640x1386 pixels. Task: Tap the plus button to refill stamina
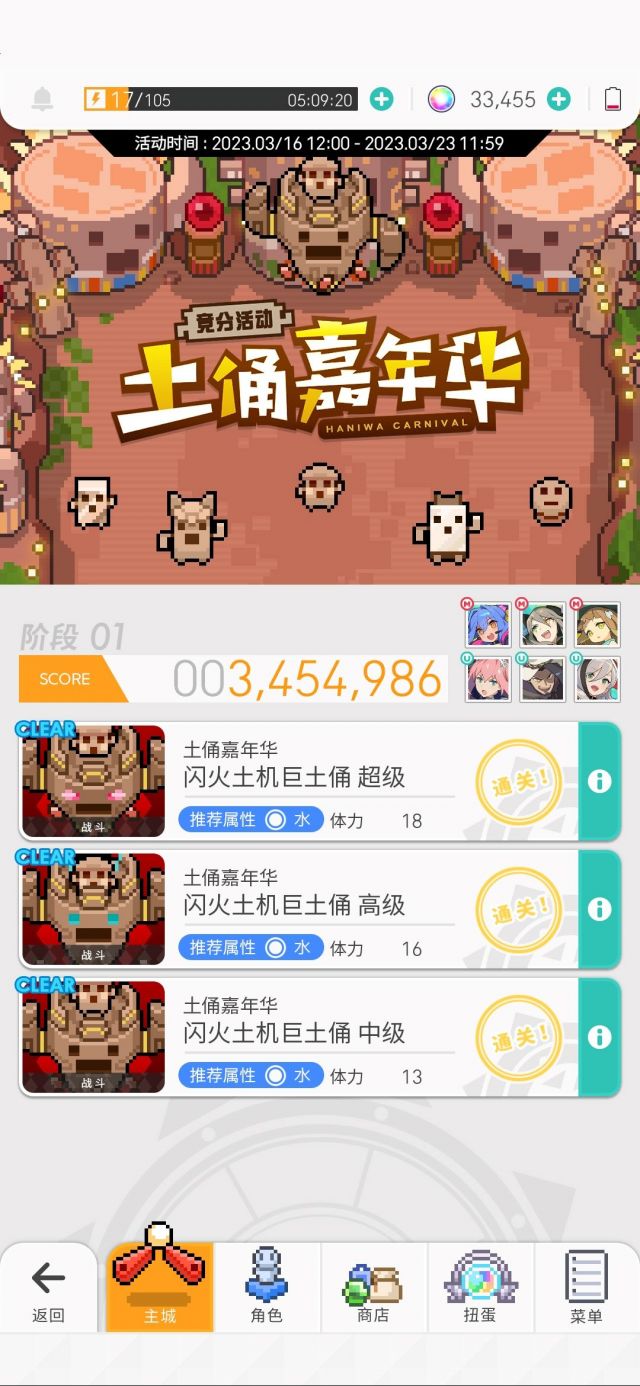(381, 99)
